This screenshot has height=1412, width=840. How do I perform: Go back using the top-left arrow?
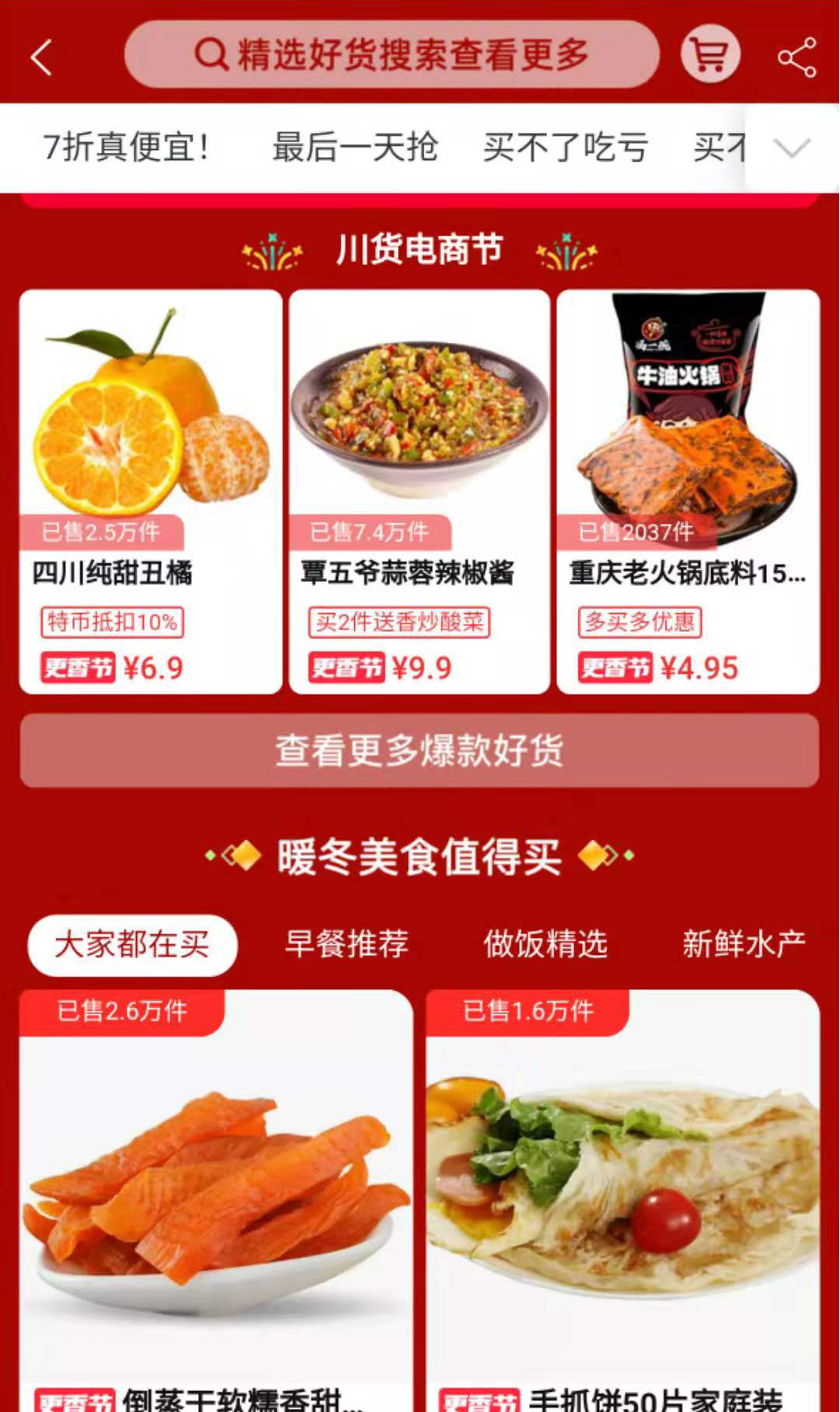click(41, 57)
